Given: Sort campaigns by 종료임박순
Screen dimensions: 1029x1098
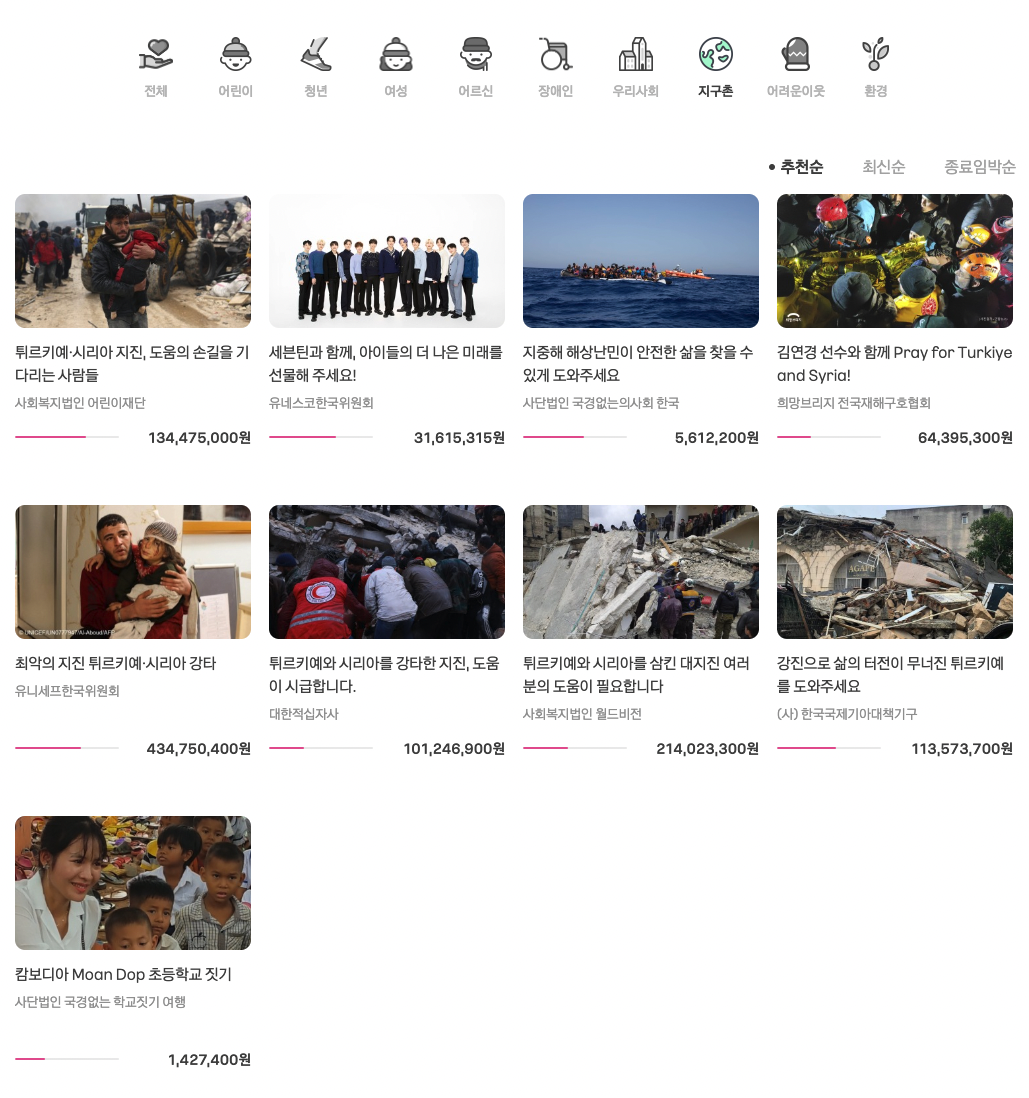Looking at the screenshot, I should (979, 167).
